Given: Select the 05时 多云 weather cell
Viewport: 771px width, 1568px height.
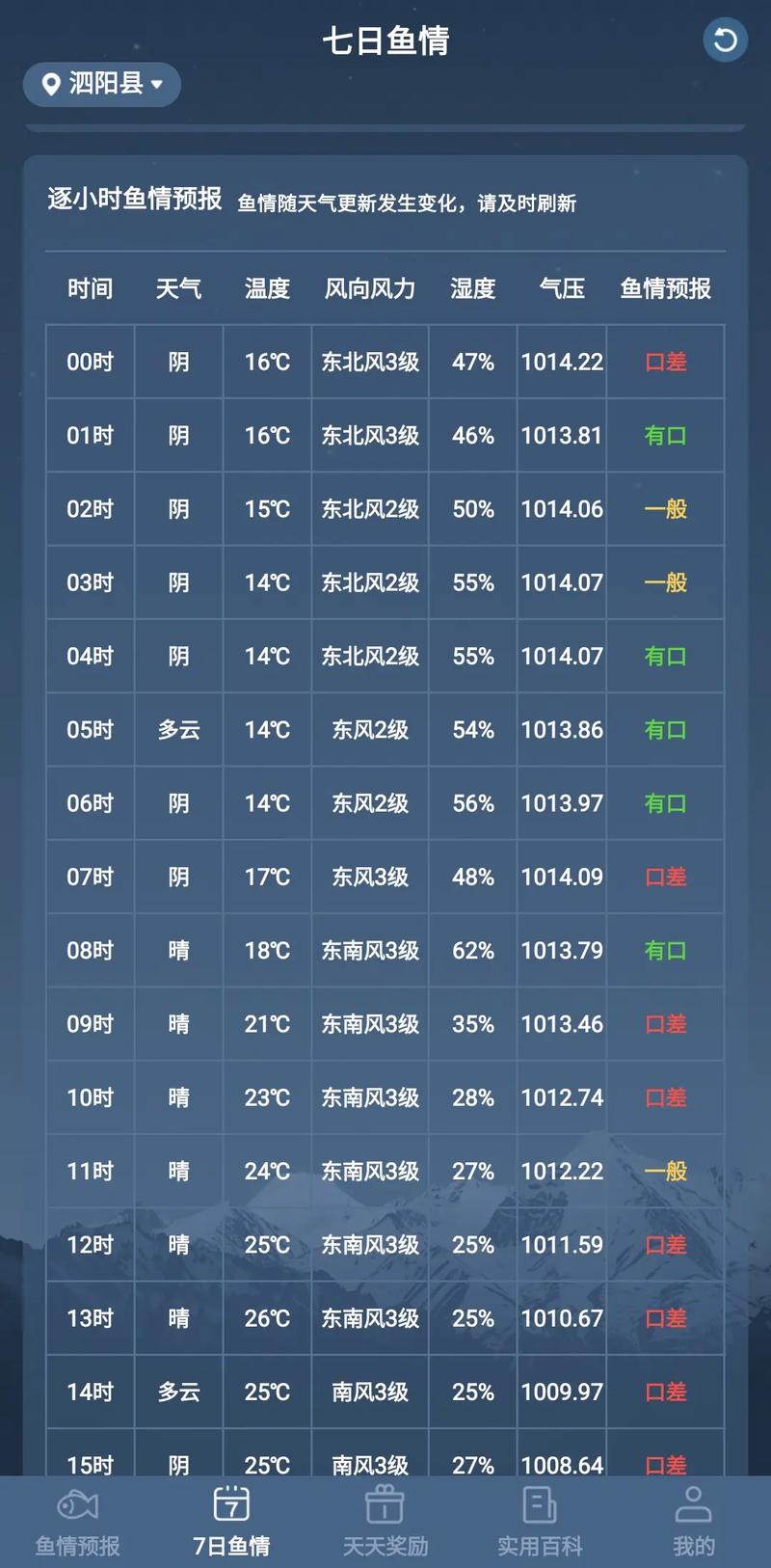Looking at the screenshot, I should 178,730.
